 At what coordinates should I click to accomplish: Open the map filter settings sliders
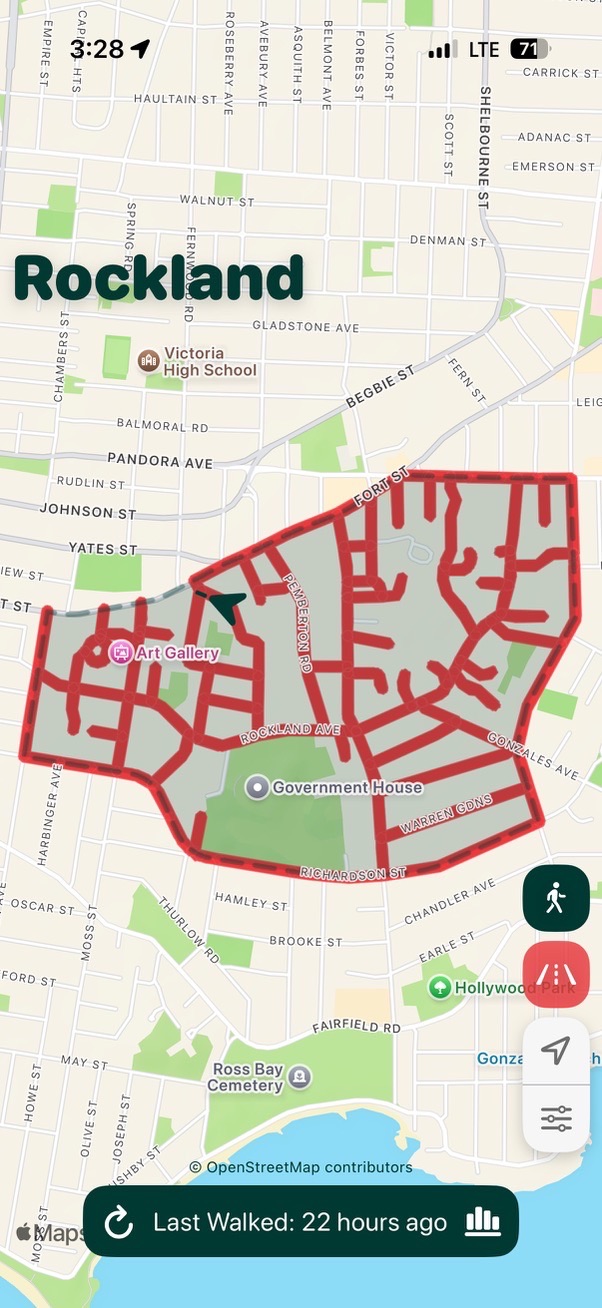(x=555, y=1118)
